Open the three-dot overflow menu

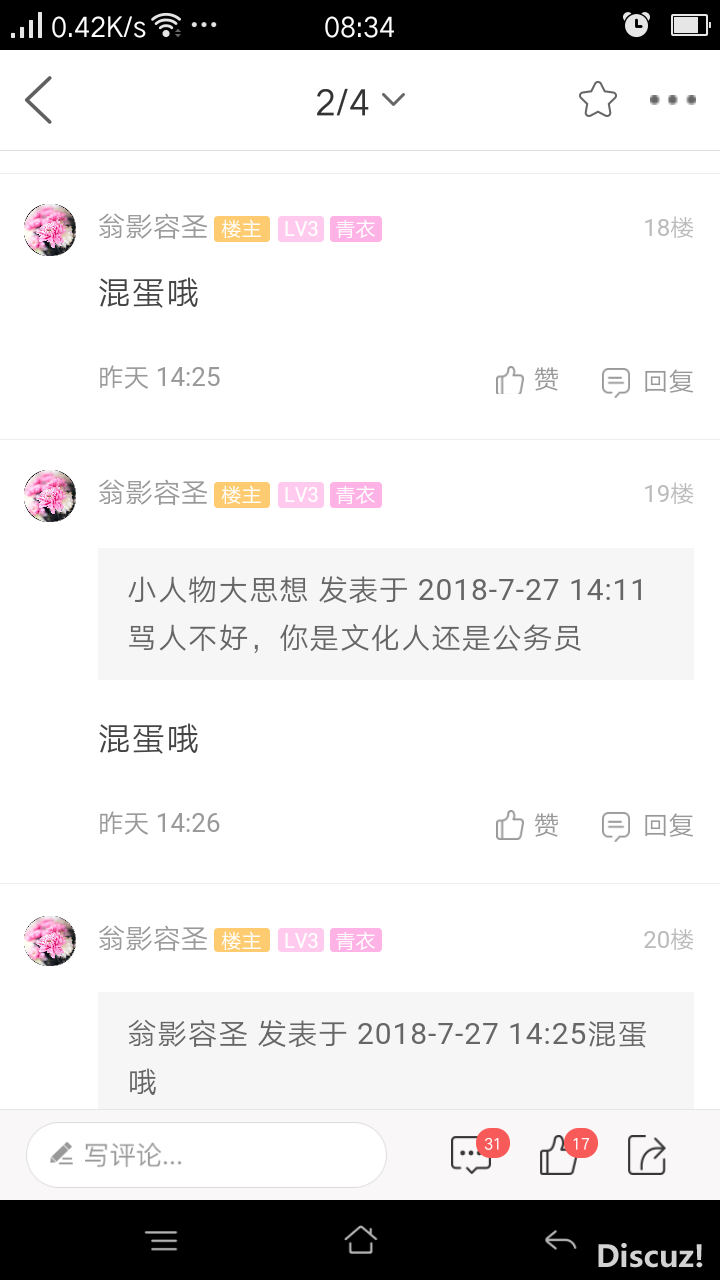coord(672,100)
